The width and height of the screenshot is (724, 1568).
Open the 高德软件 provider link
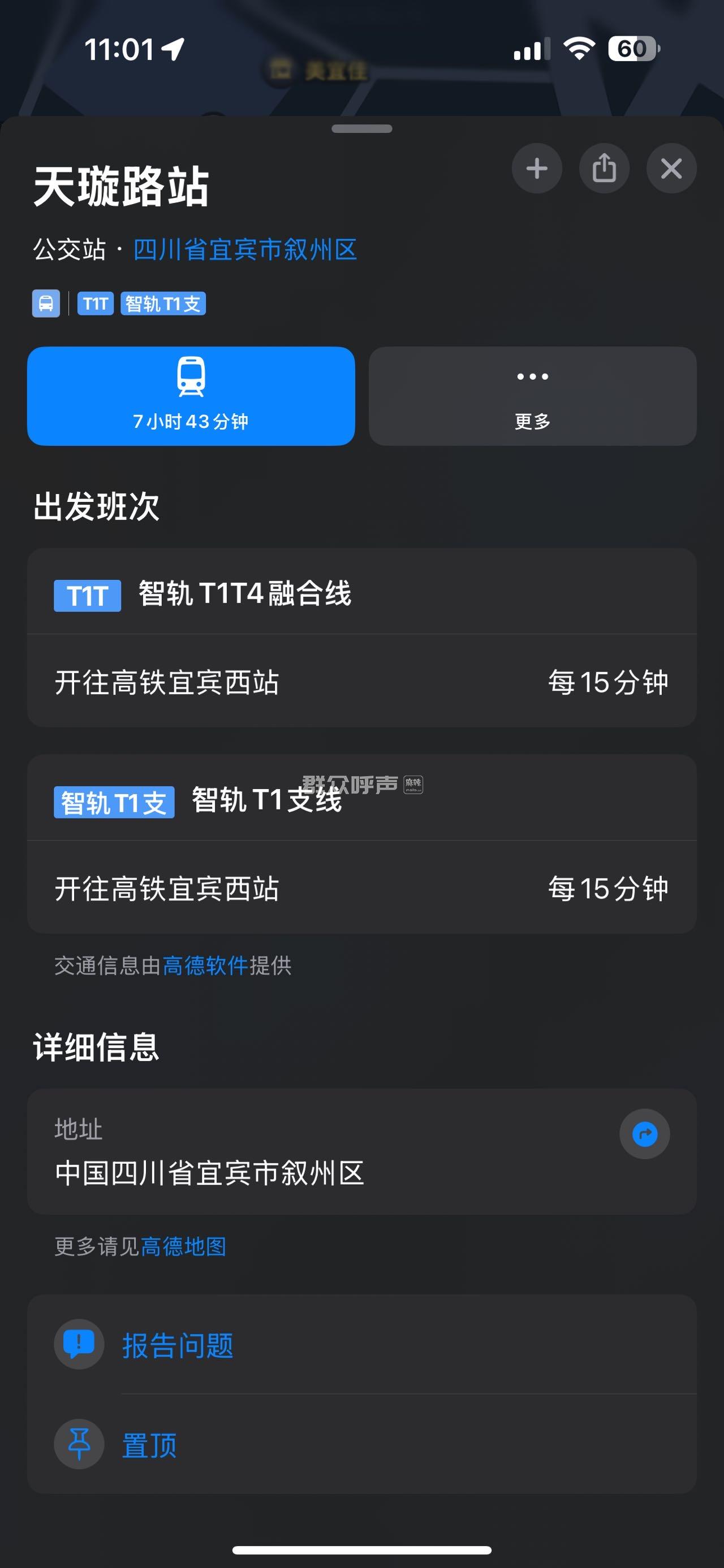(x=205, y=965)
